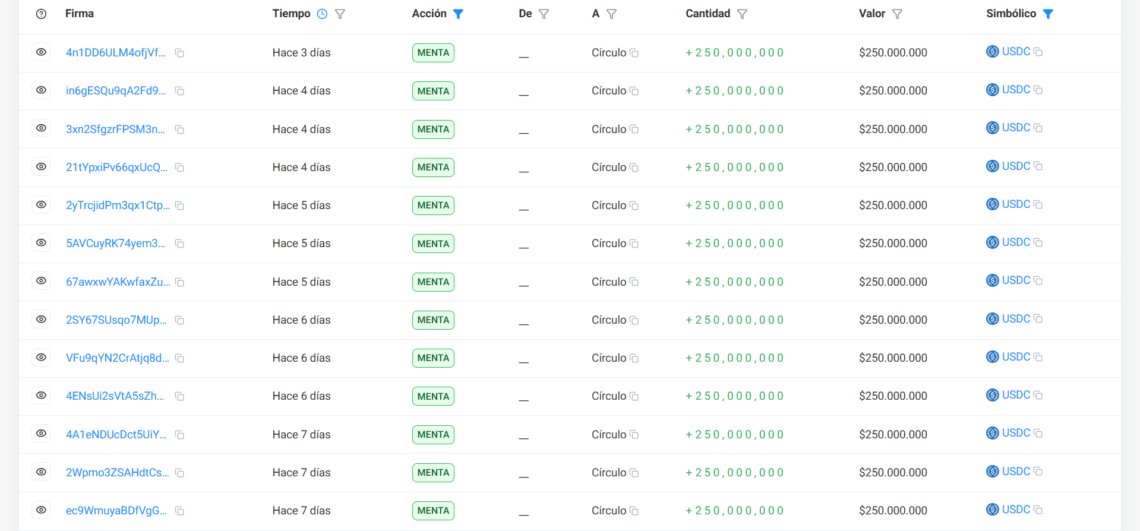The image size is (1140, 531).
Task: Copy Círculo address in row 67awxwYAKwfaxZu
Action: [x=634, y=282]
